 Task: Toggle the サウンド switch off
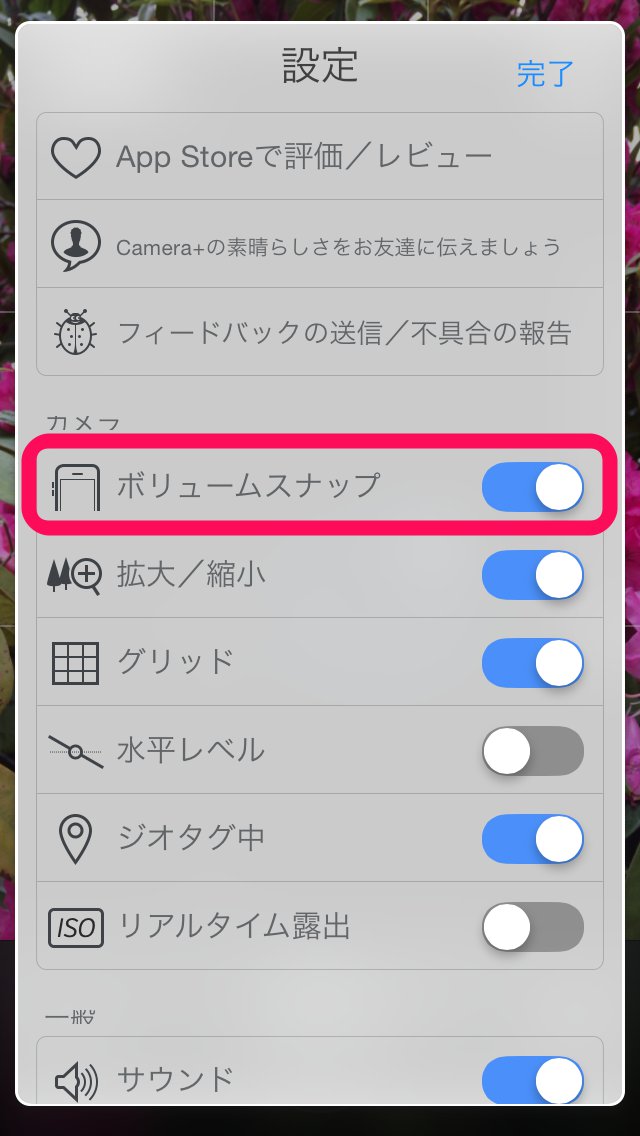(532, 1080)
